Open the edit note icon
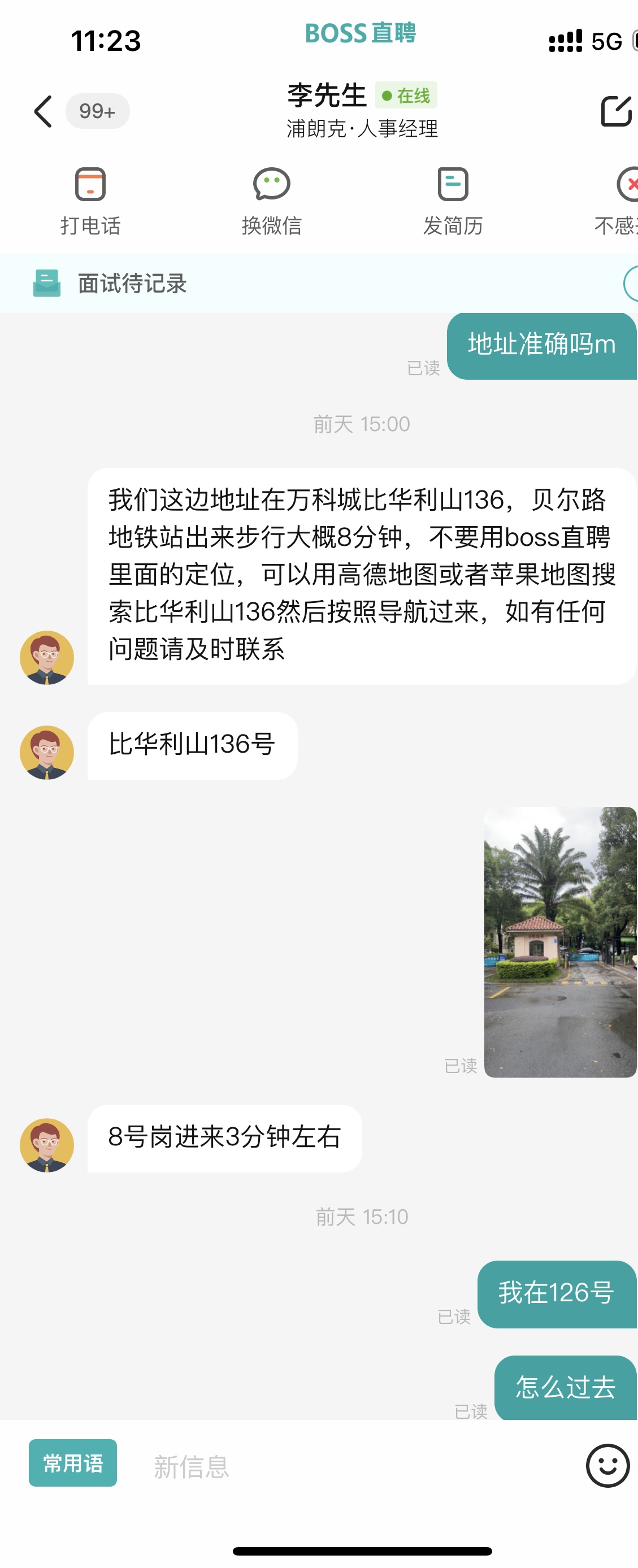Image resolution: width=638 pixels, height=1568 pixels. [615, 111]
